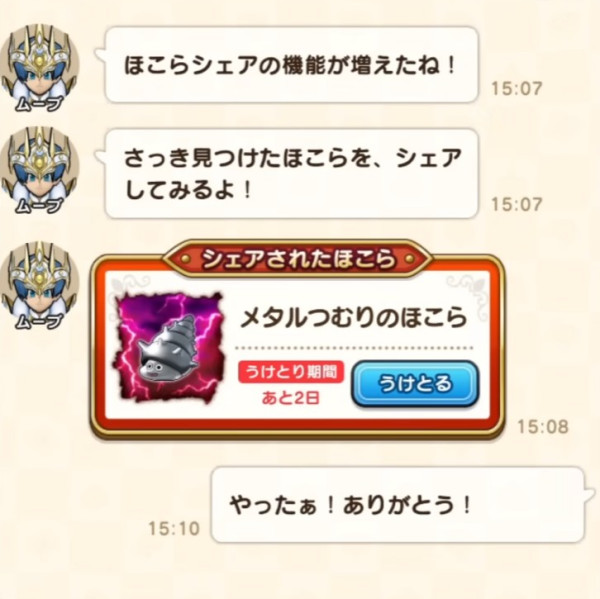Open the shared メタルつむりのほこら card

click(x=352, y=318)
